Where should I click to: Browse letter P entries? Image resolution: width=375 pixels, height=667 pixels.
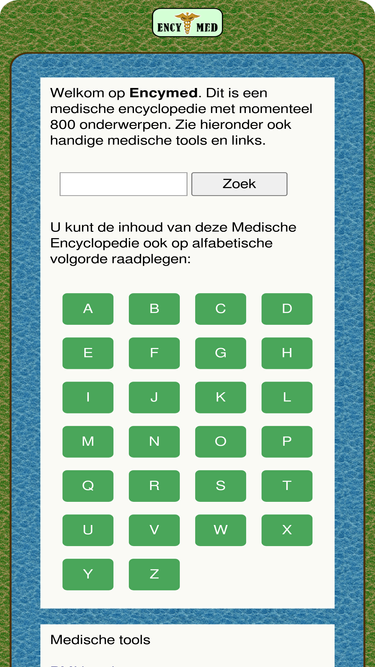pos(287,442)
